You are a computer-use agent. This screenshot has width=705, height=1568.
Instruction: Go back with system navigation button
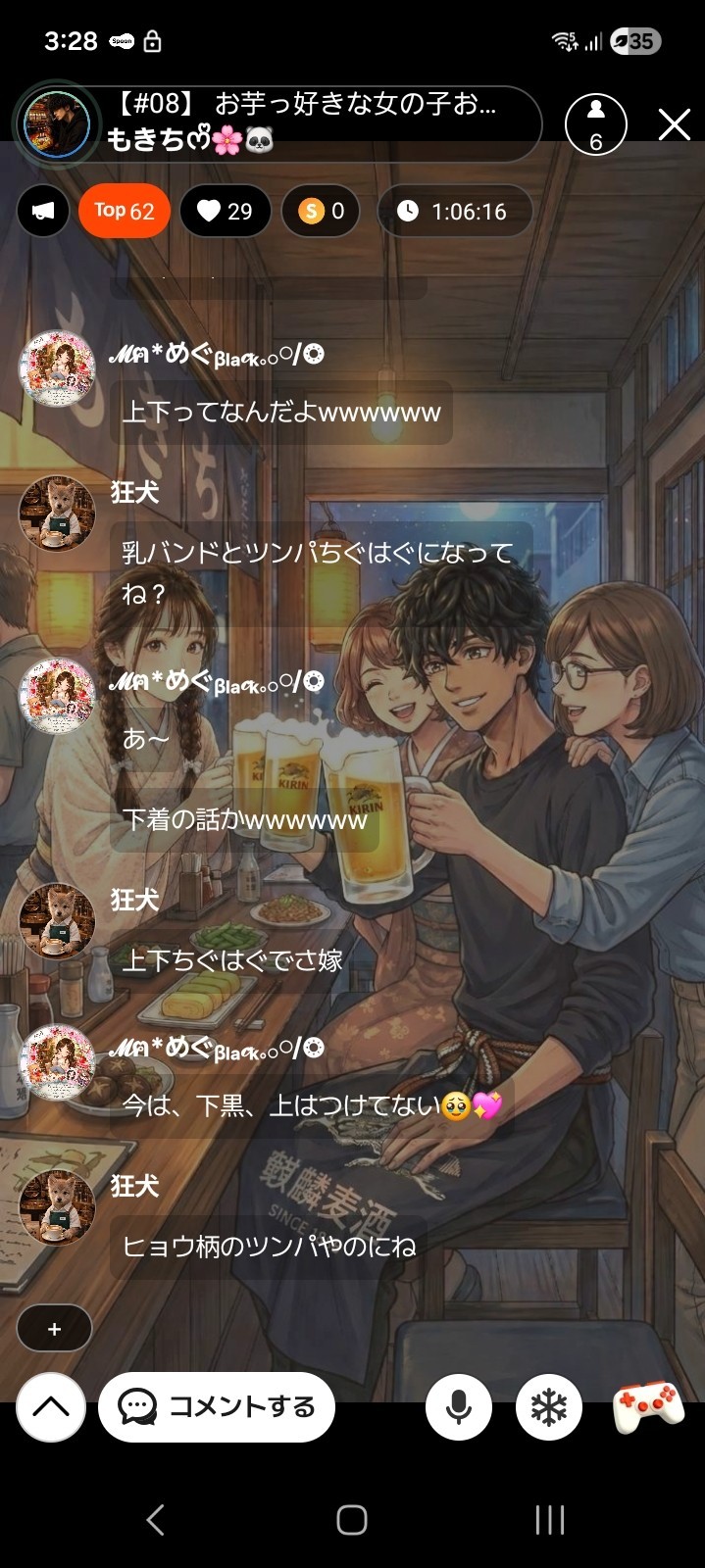click(155, 1520)
